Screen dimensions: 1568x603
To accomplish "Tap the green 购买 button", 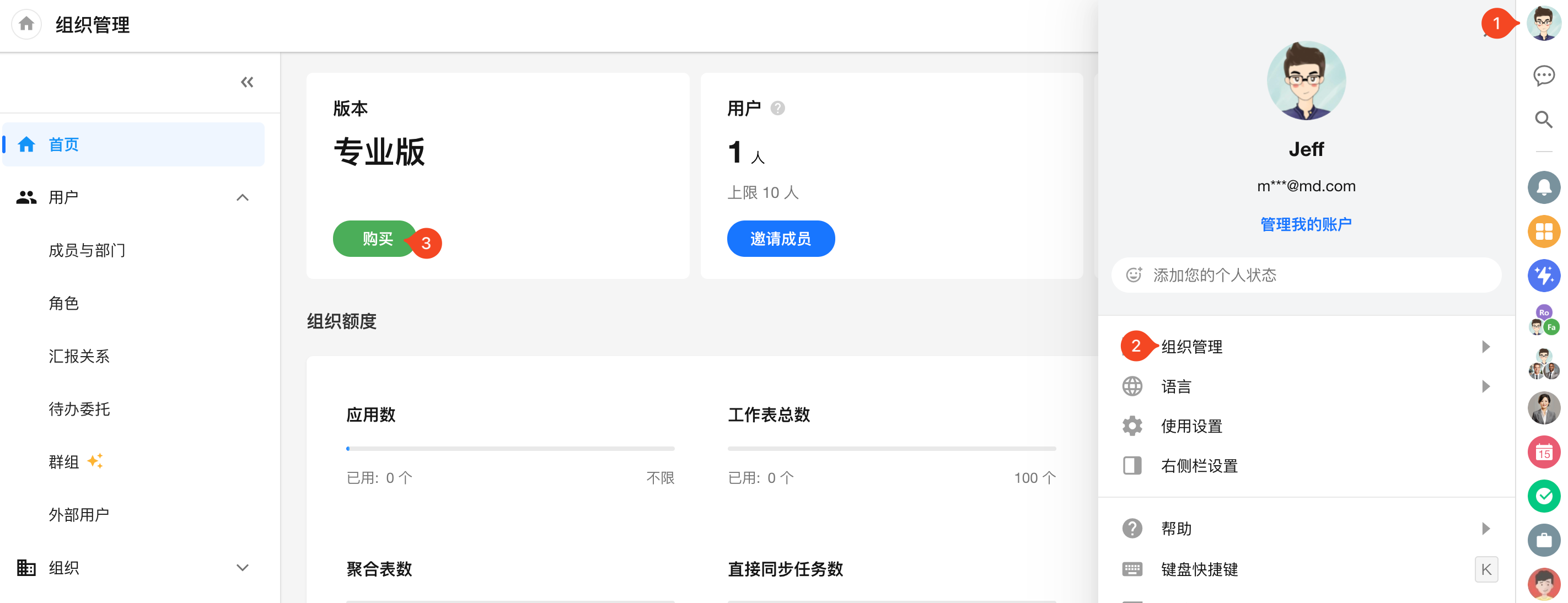I will [377, 239].
